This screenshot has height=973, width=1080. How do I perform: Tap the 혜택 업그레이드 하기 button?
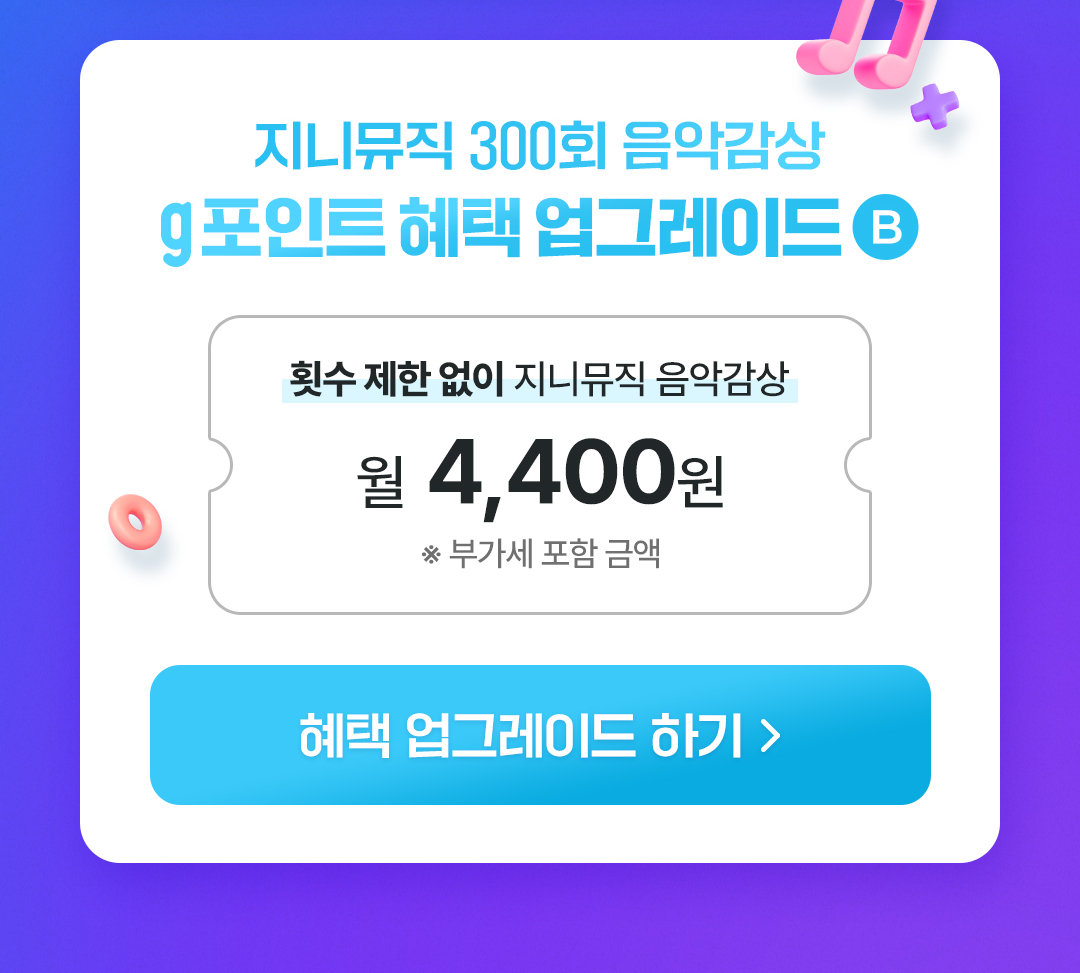tap(540, 735)
